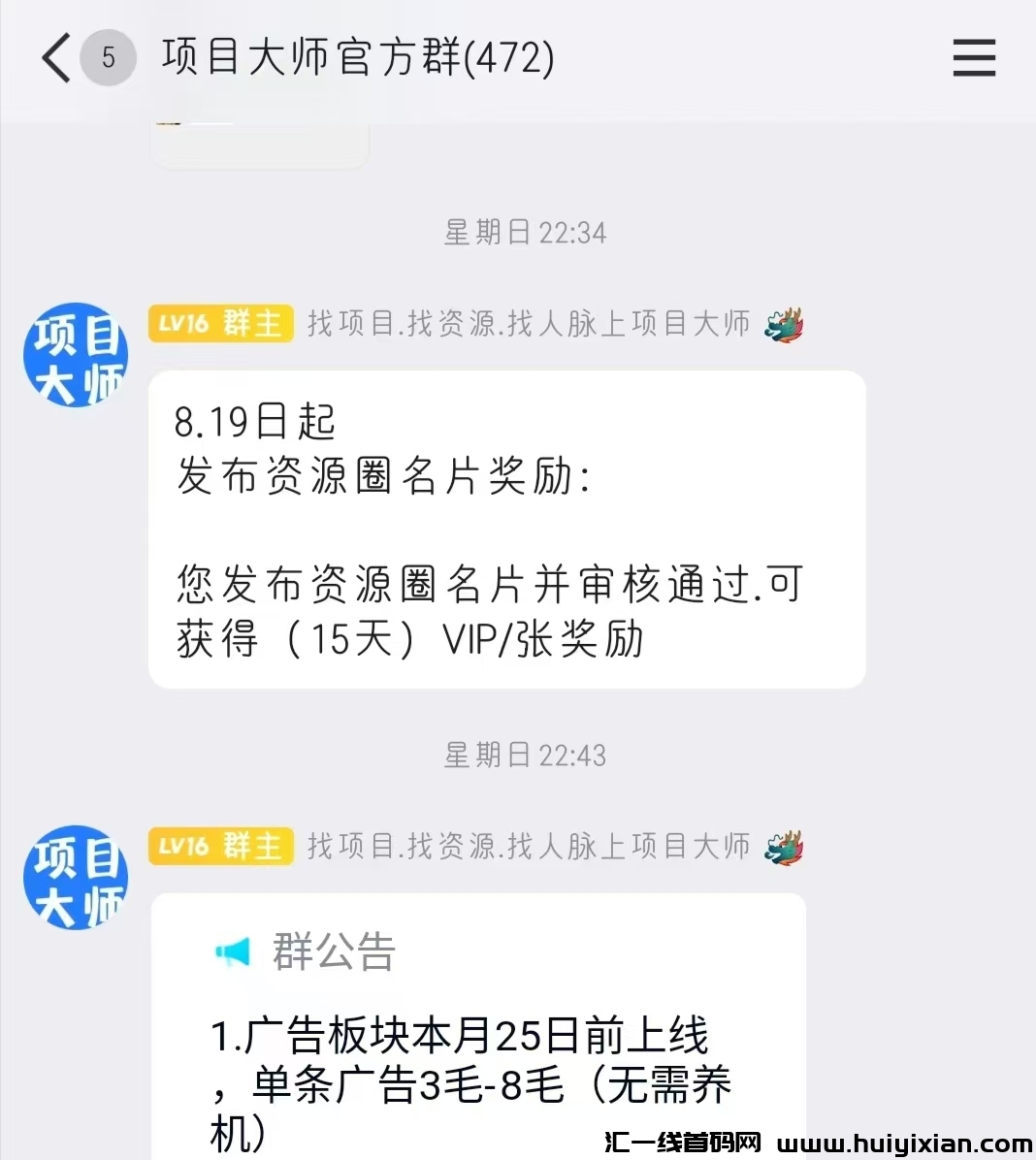Open the group settings menu
Screen dimensions: 1036x1160
coord(974,57)
